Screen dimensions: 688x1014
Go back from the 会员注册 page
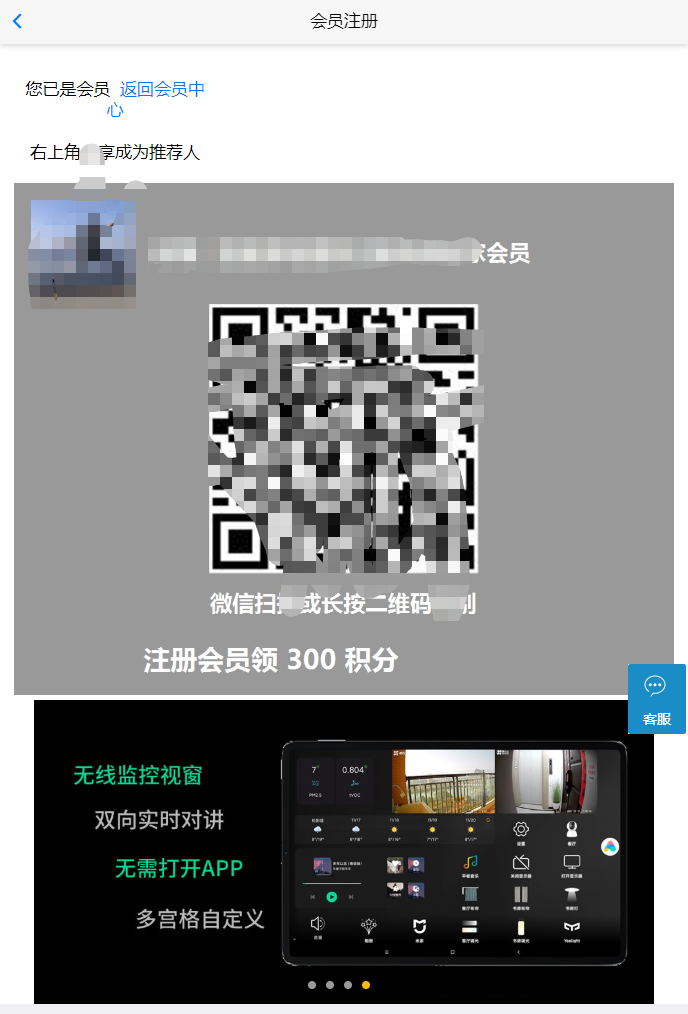pos(17,21)
